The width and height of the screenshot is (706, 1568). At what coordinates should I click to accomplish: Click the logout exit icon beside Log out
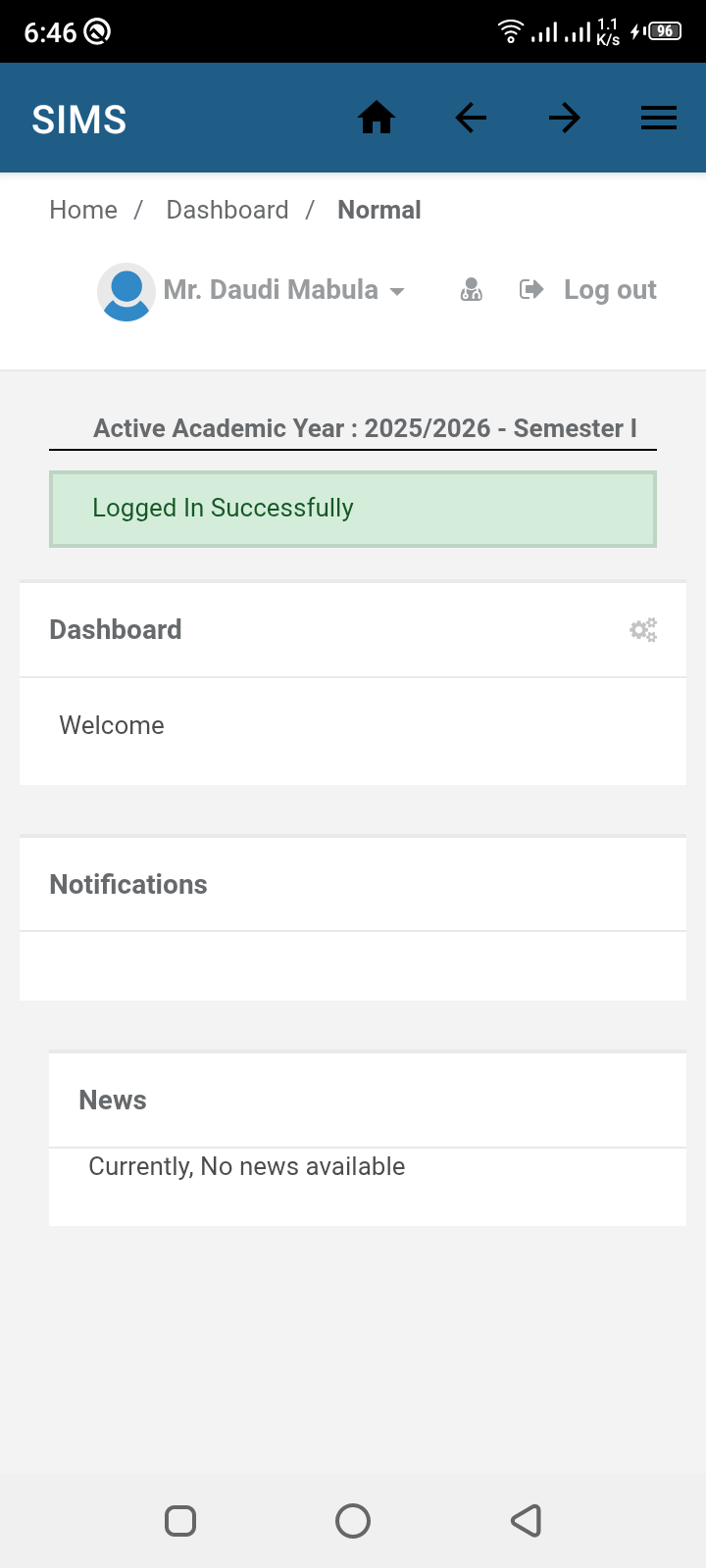tap(530, 289)
